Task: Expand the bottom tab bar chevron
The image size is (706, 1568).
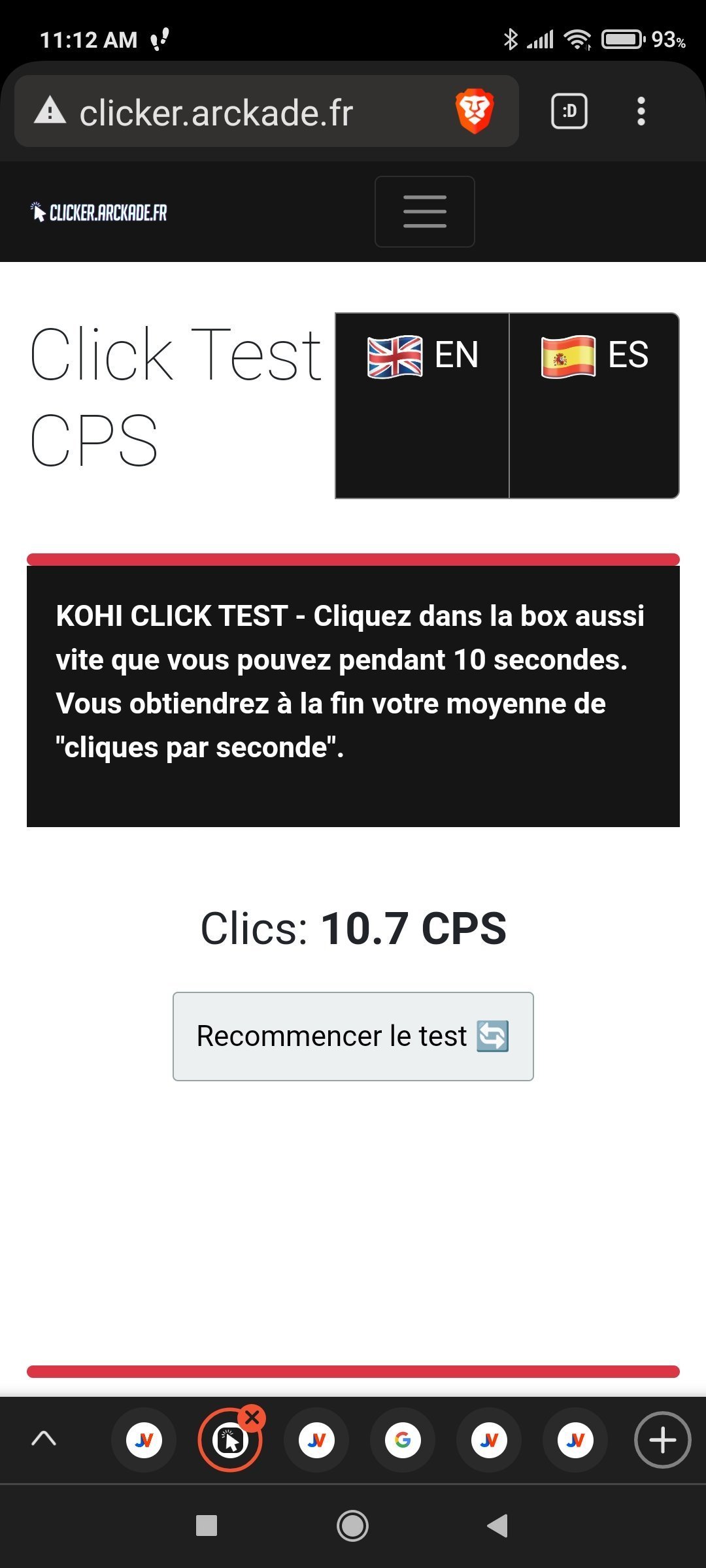Action: coord(44,1439)
